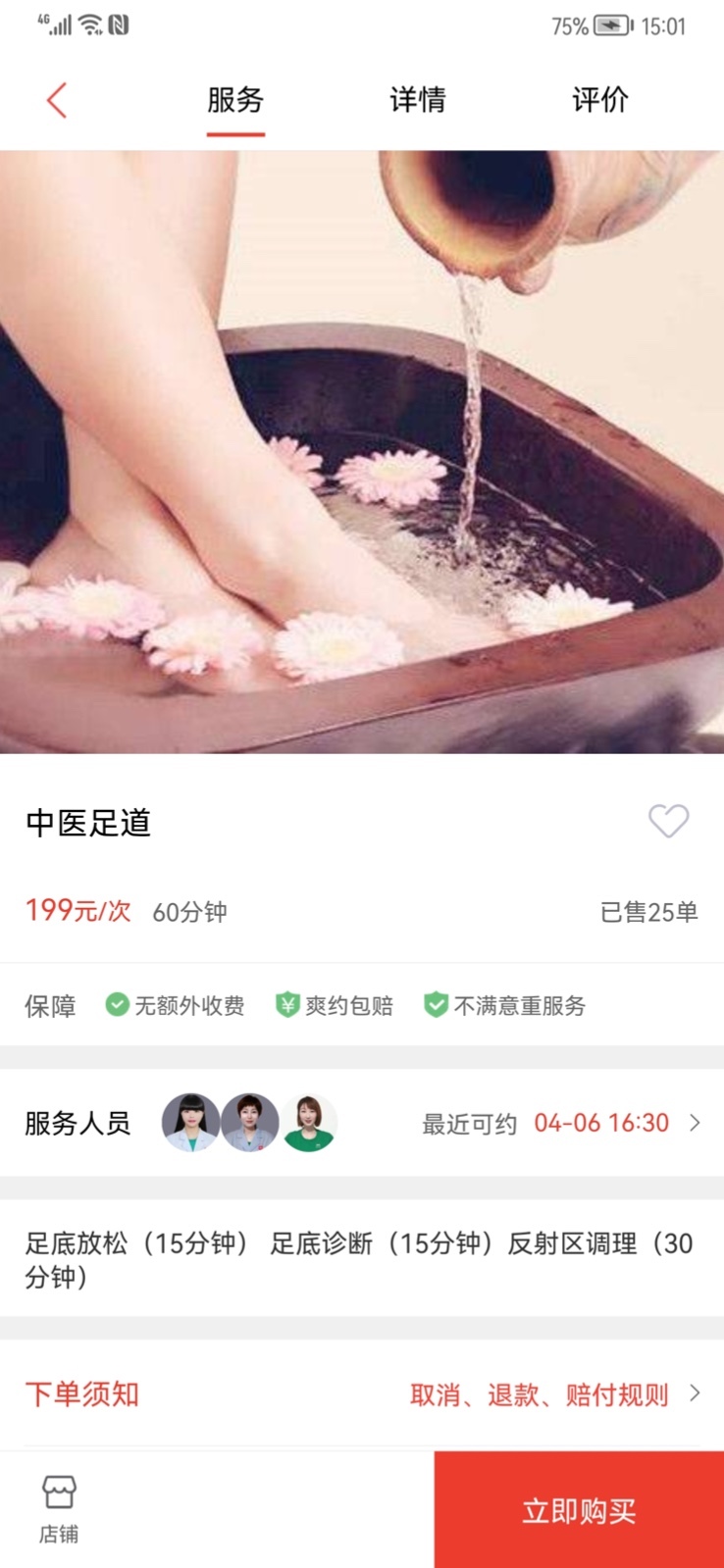Tap 立即购买 to buy now
Viewport: 724px width, 1568px height.
(579, 1510)
